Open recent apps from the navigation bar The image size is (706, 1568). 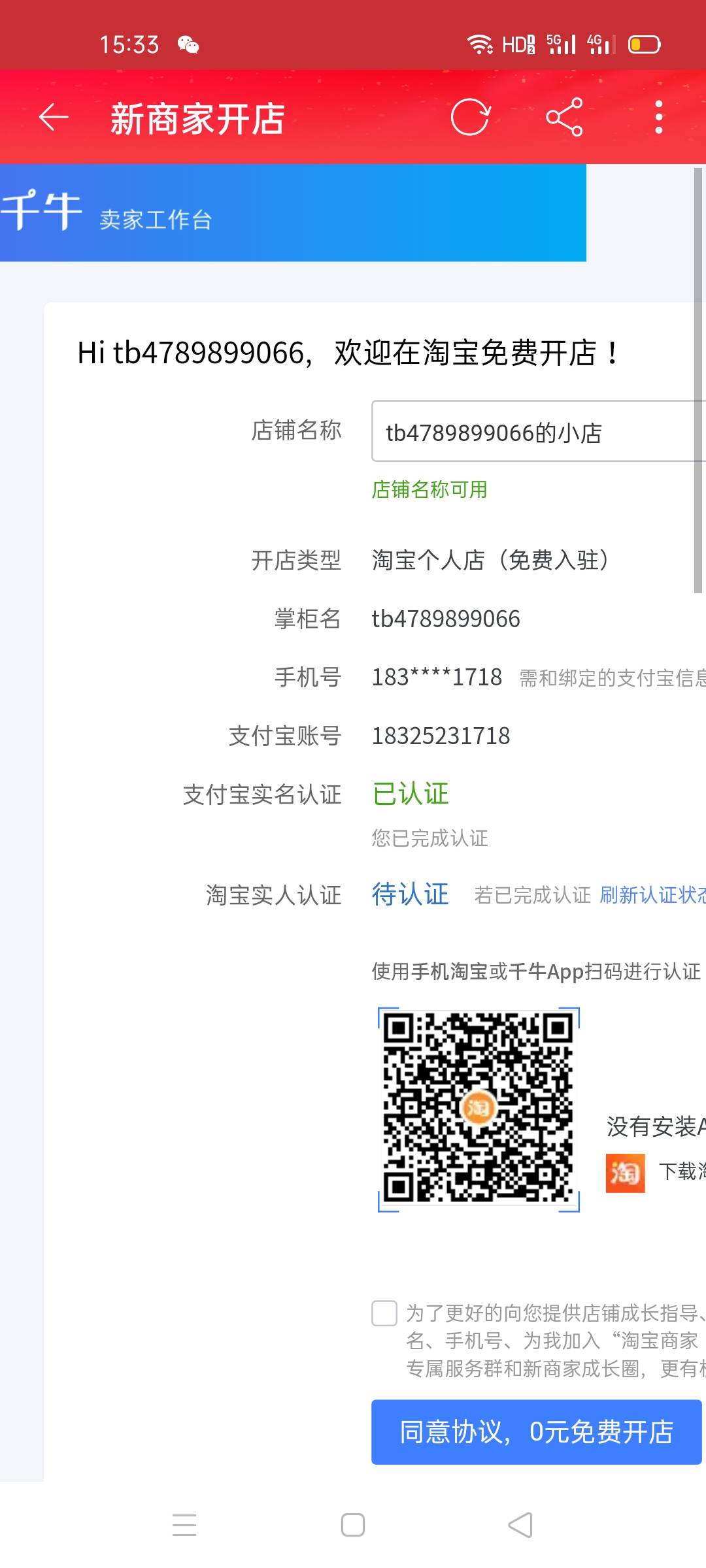pyautogui.click(x=184, y=1525)
